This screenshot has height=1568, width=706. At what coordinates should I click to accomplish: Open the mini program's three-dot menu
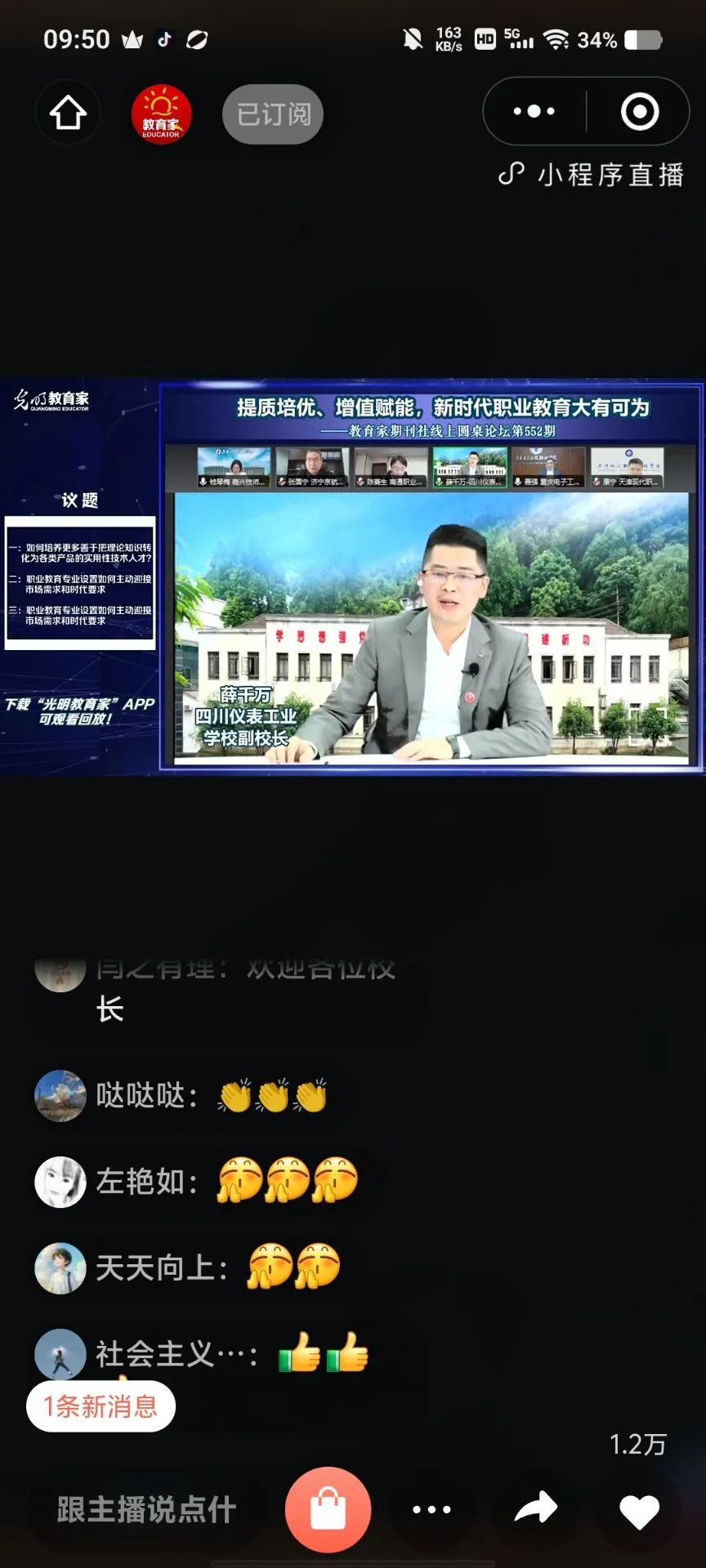534,111
